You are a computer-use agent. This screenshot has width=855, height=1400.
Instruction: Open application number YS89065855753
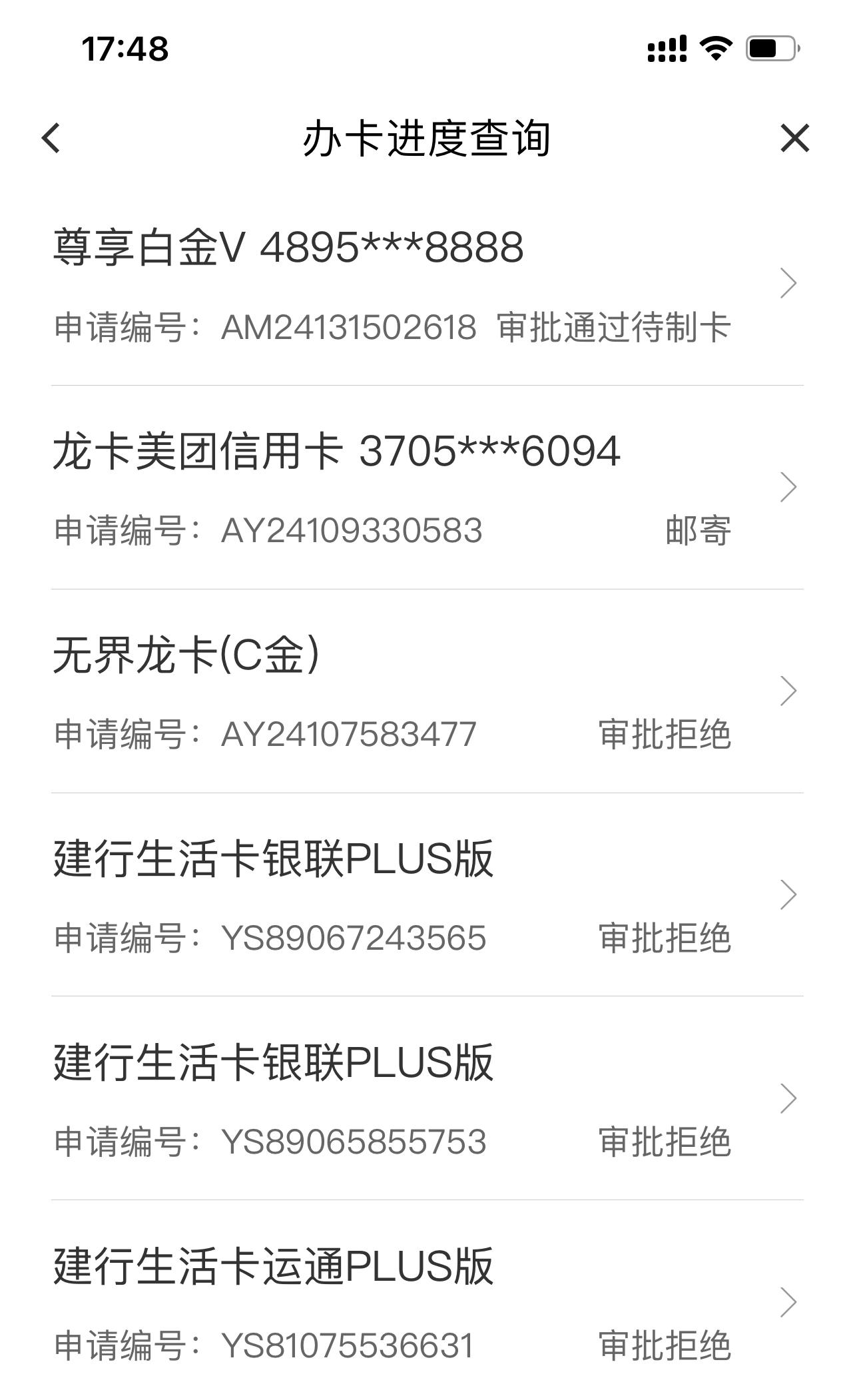pyautogui.click(x=427, y=1099)
